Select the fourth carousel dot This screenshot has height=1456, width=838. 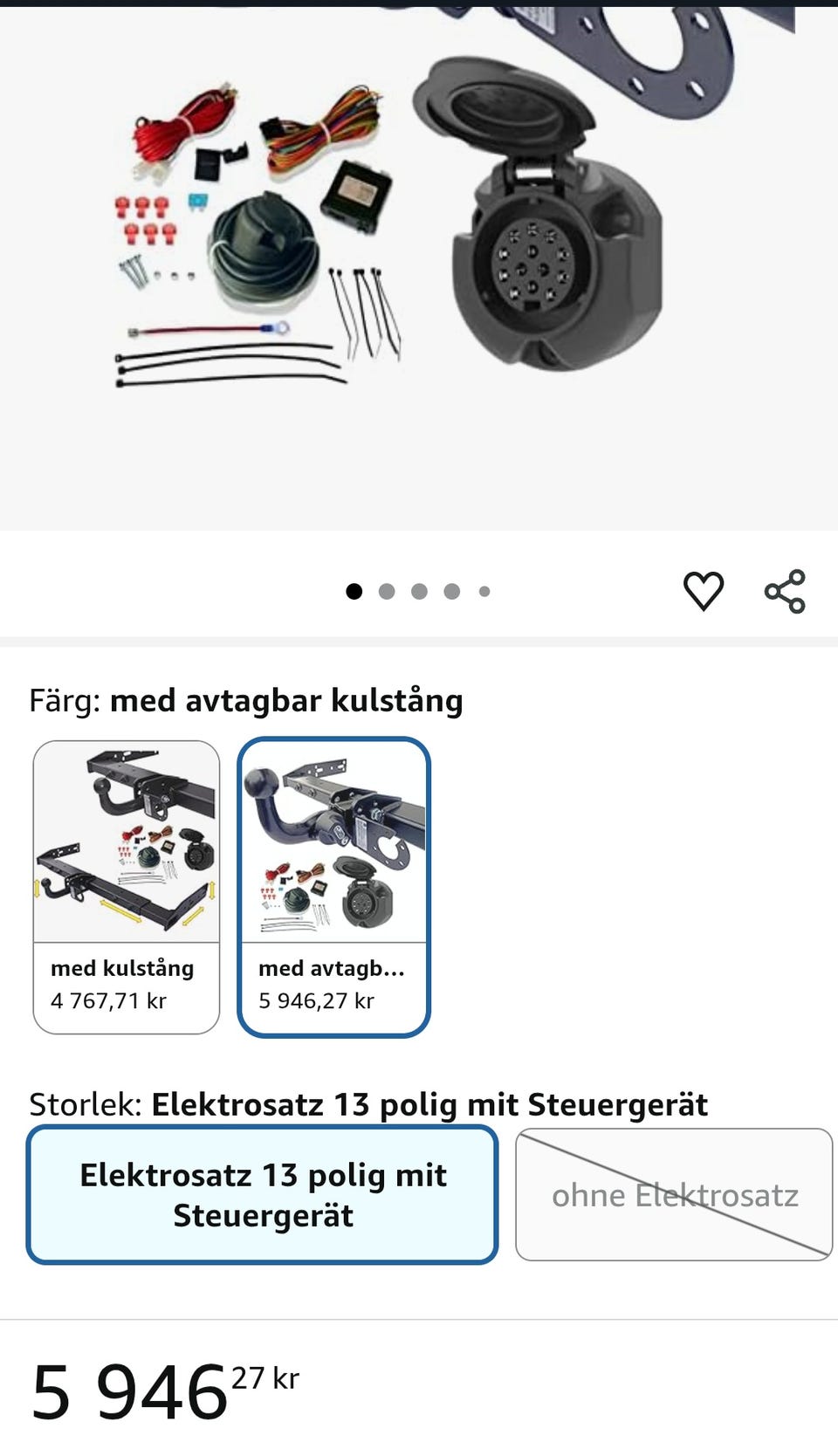pyautogui.click(x=452, y=591)
